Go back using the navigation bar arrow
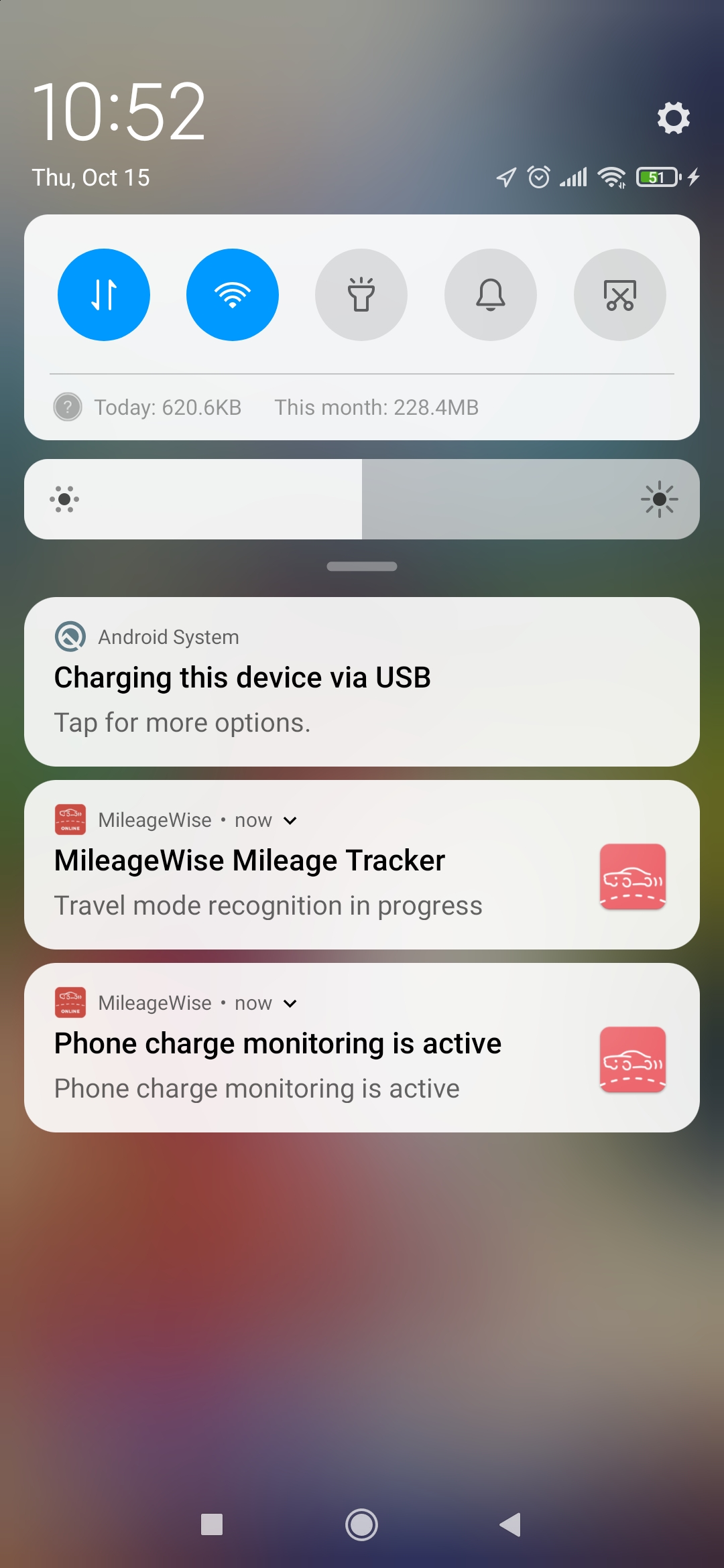The image size is (724, 1568). (x=511, y=1525)
